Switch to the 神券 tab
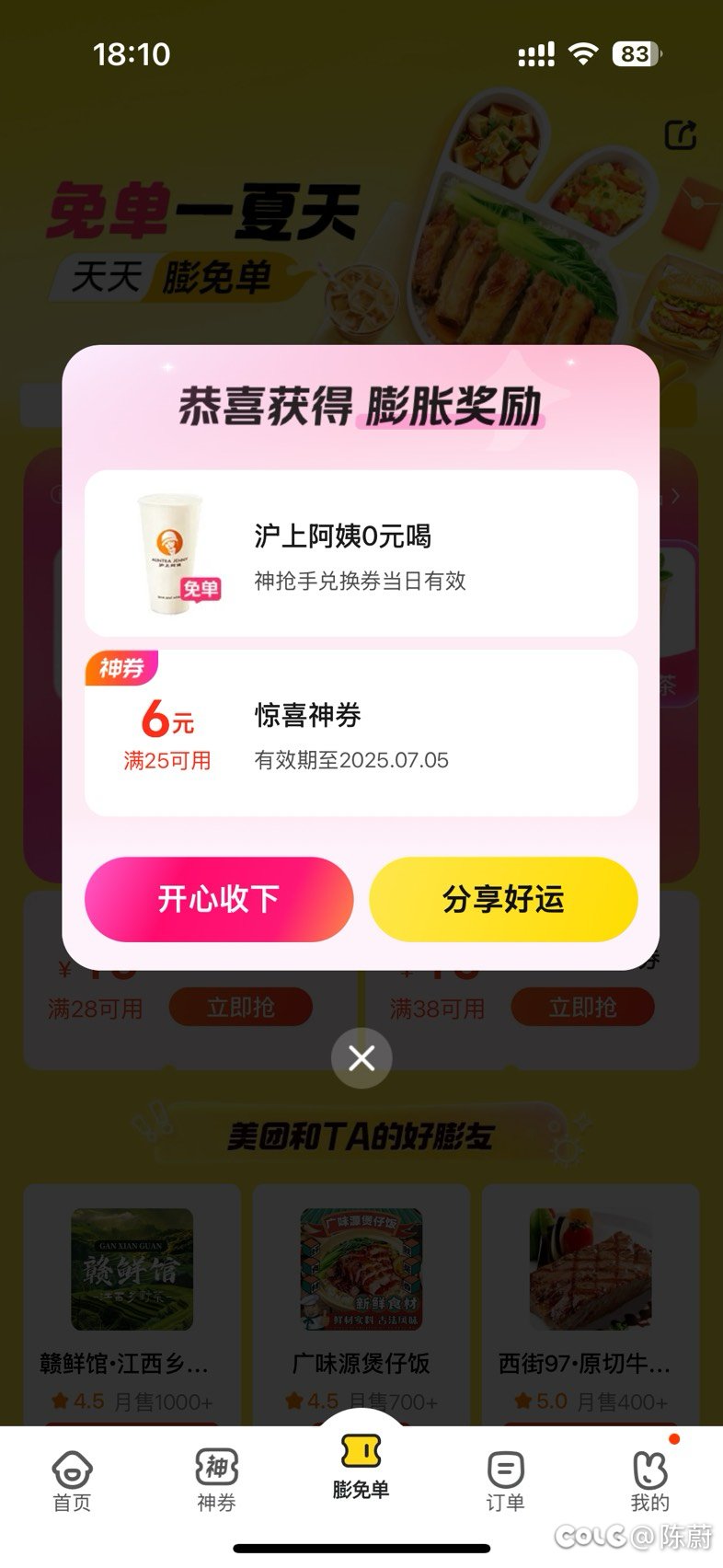Viewport: 723px width, 1568px height. click(x=216, y=1481)
